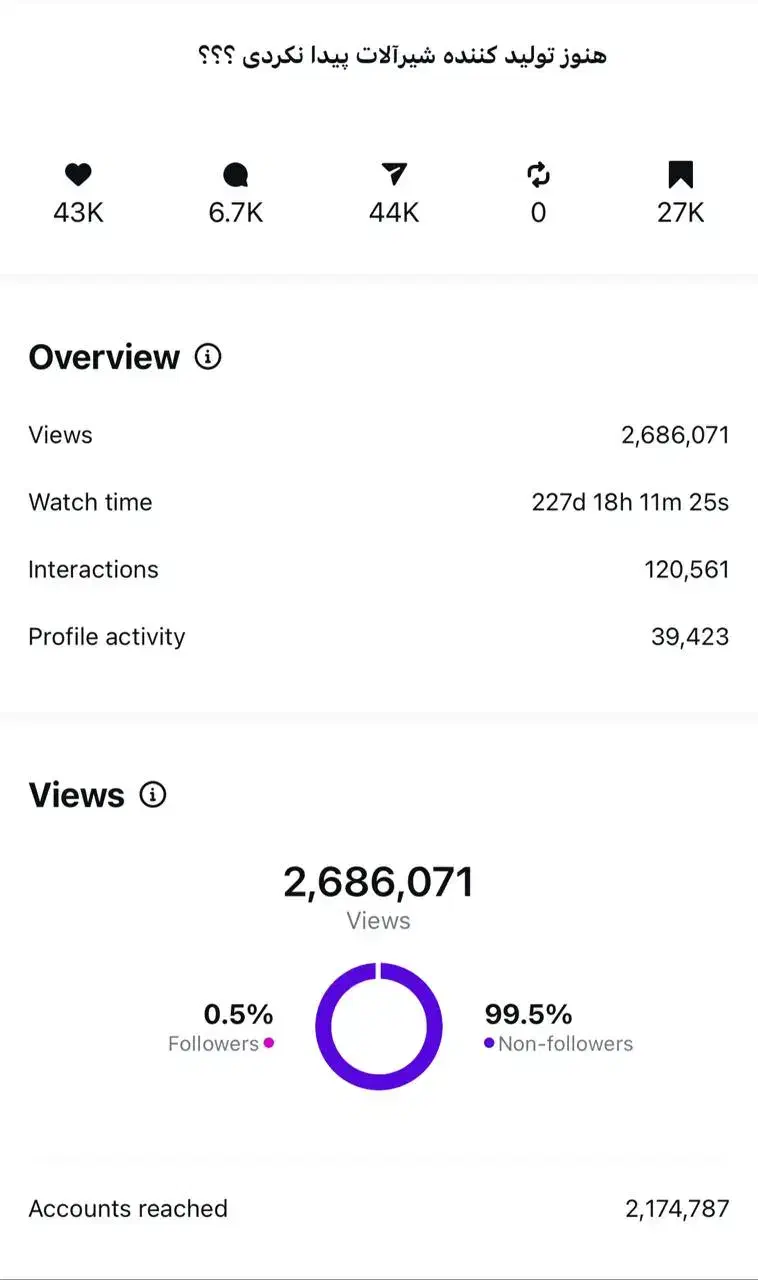Tap the info icon beside Views heading

(x=153, y=795)
